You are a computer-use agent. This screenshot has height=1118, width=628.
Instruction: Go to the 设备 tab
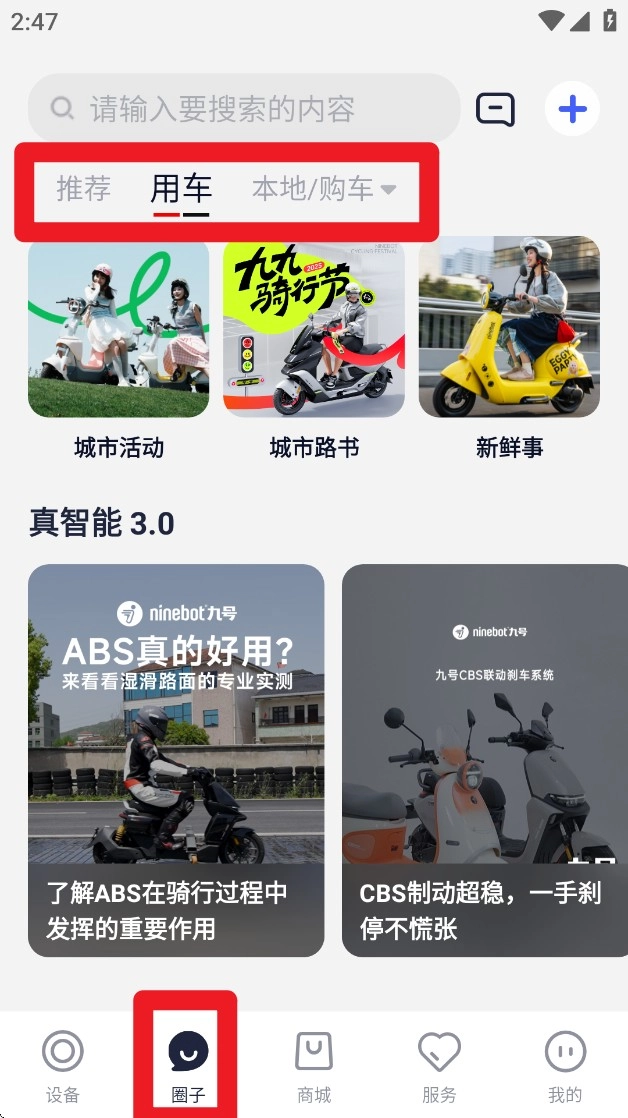62,1066
